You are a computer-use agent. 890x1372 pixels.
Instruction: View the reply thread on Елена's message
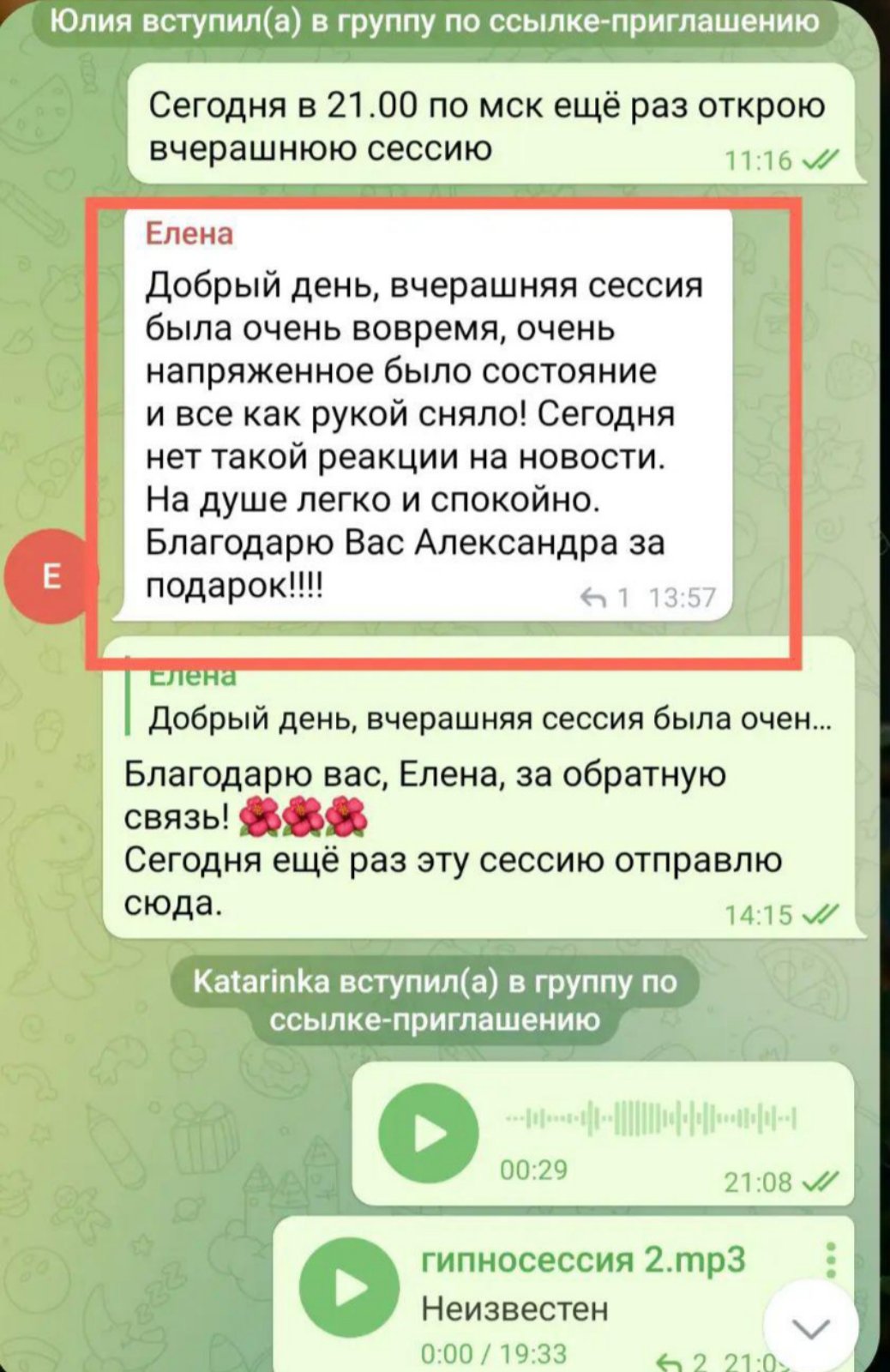(x=605, y=597)
